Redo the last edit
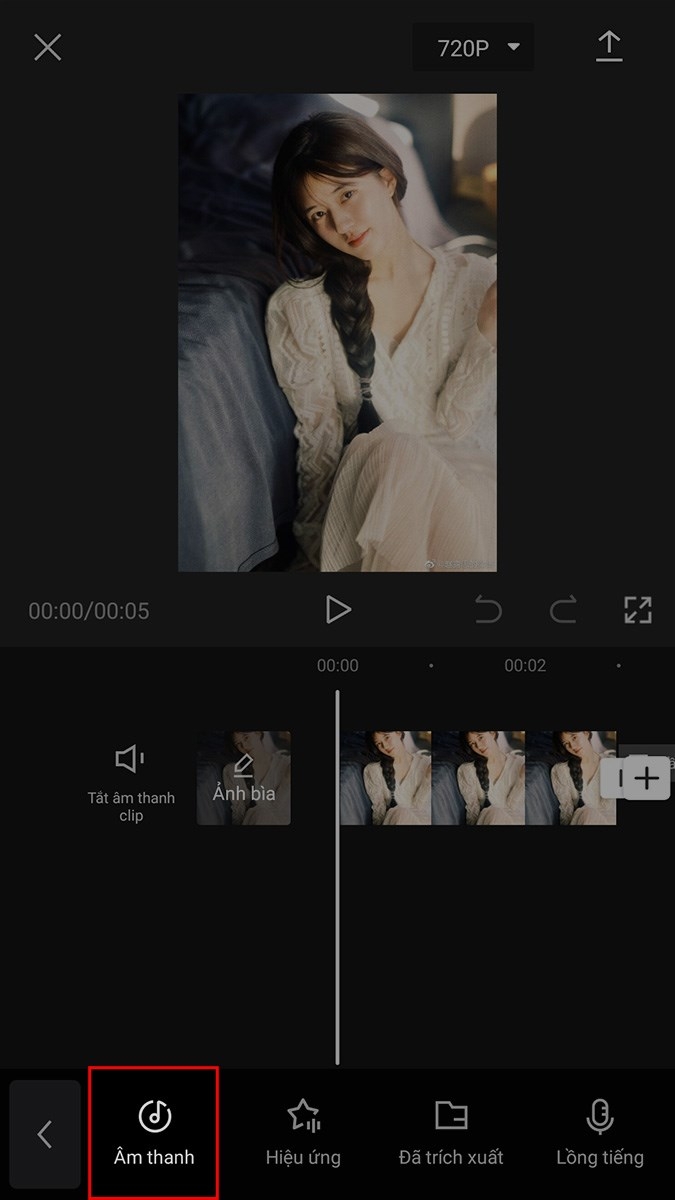 coord(563,610)
